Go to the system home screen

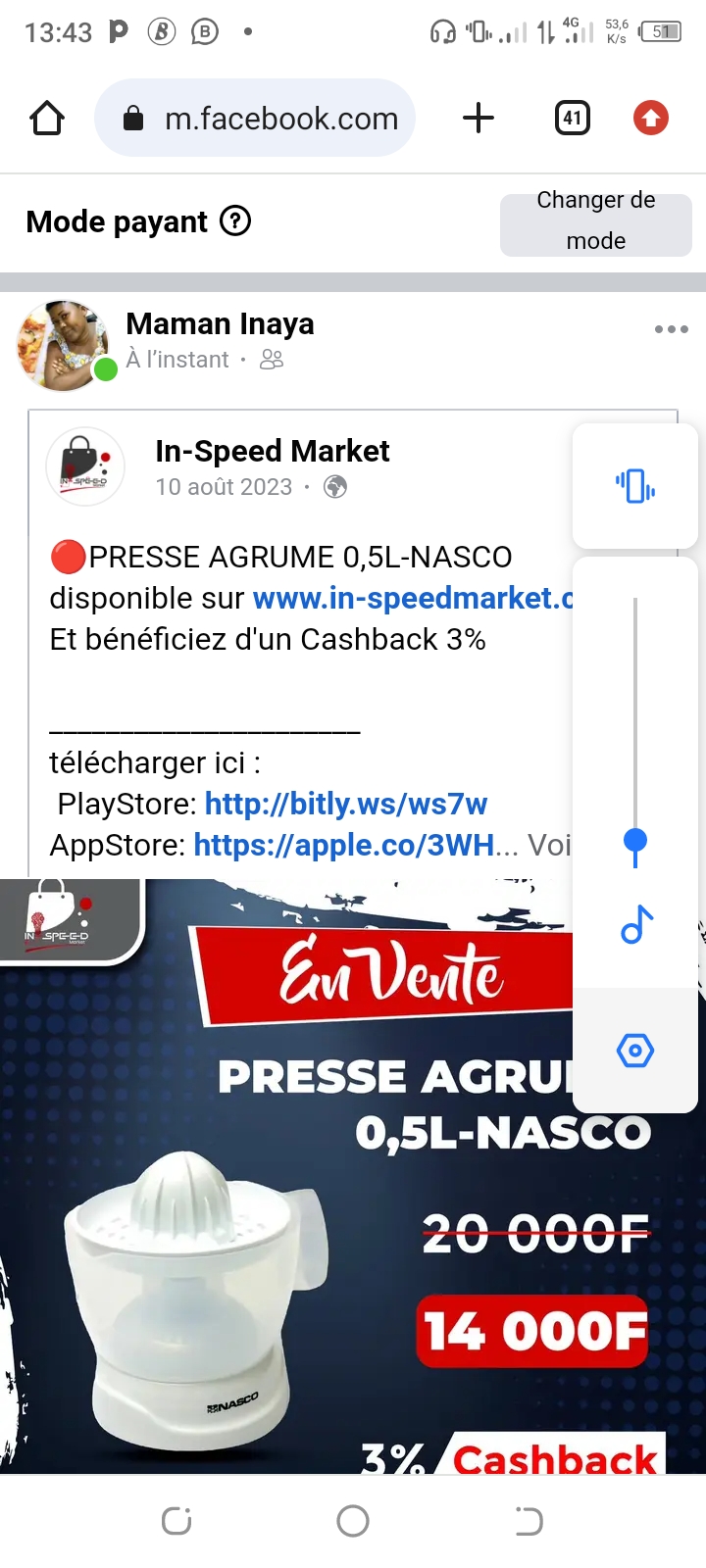click(353, 1521)
